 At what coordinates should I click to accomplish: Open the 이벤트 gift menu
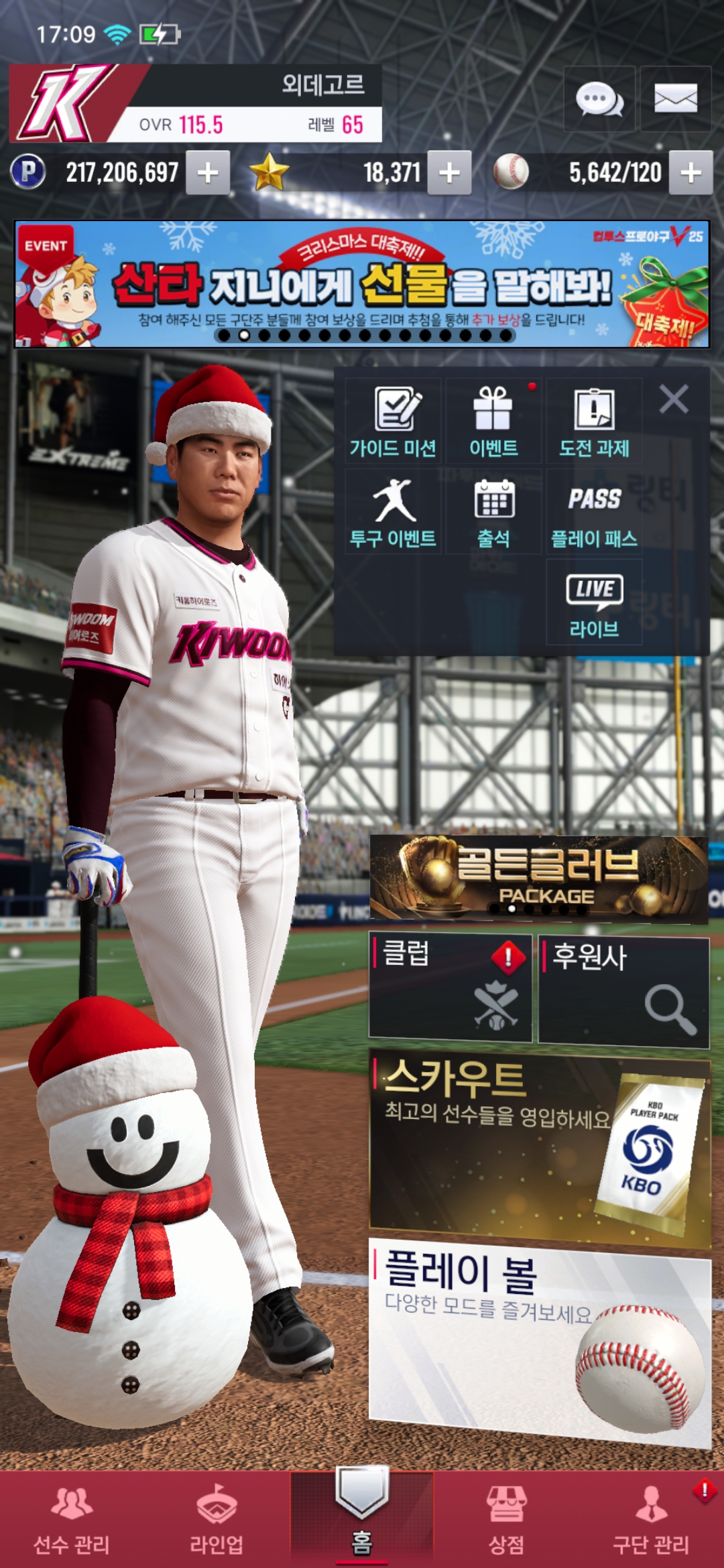(x=493, y=421)
